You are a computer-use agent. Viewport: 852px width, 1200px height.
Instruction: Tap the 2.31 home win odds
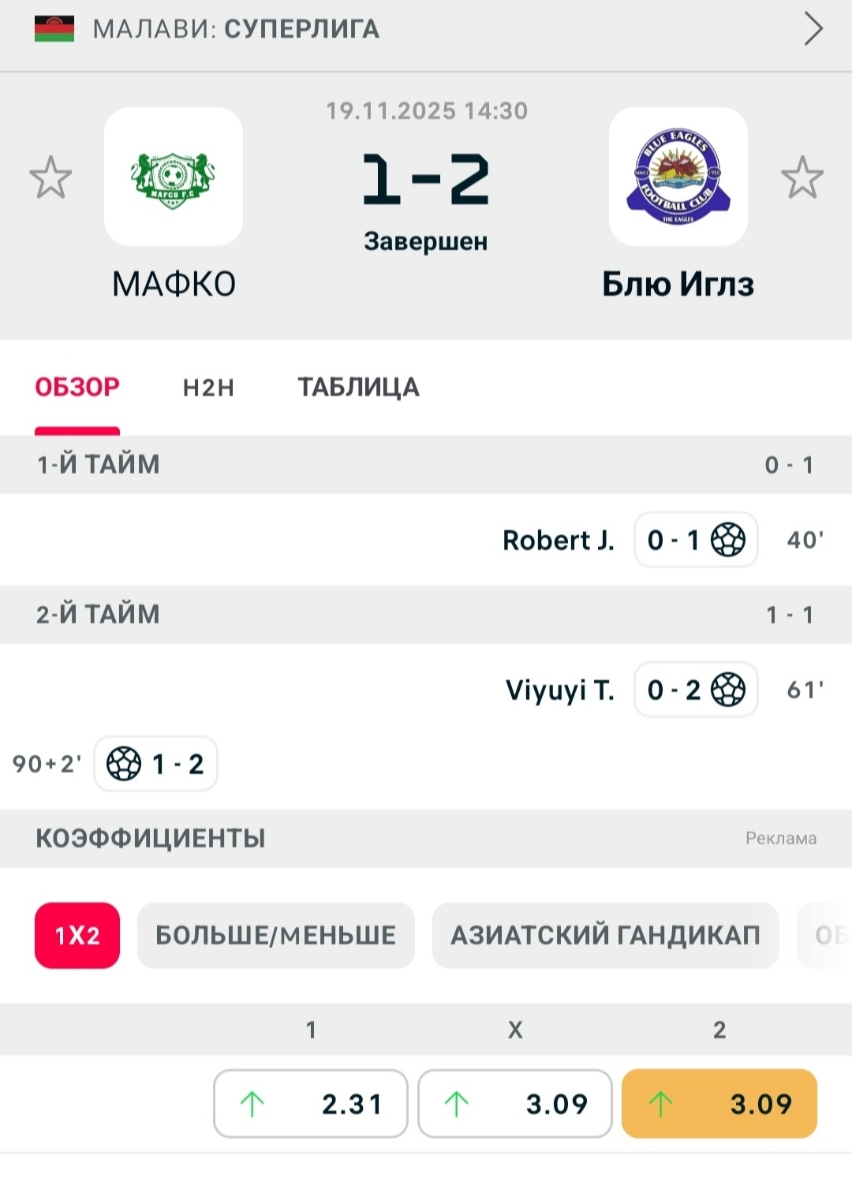point(311,1104)
